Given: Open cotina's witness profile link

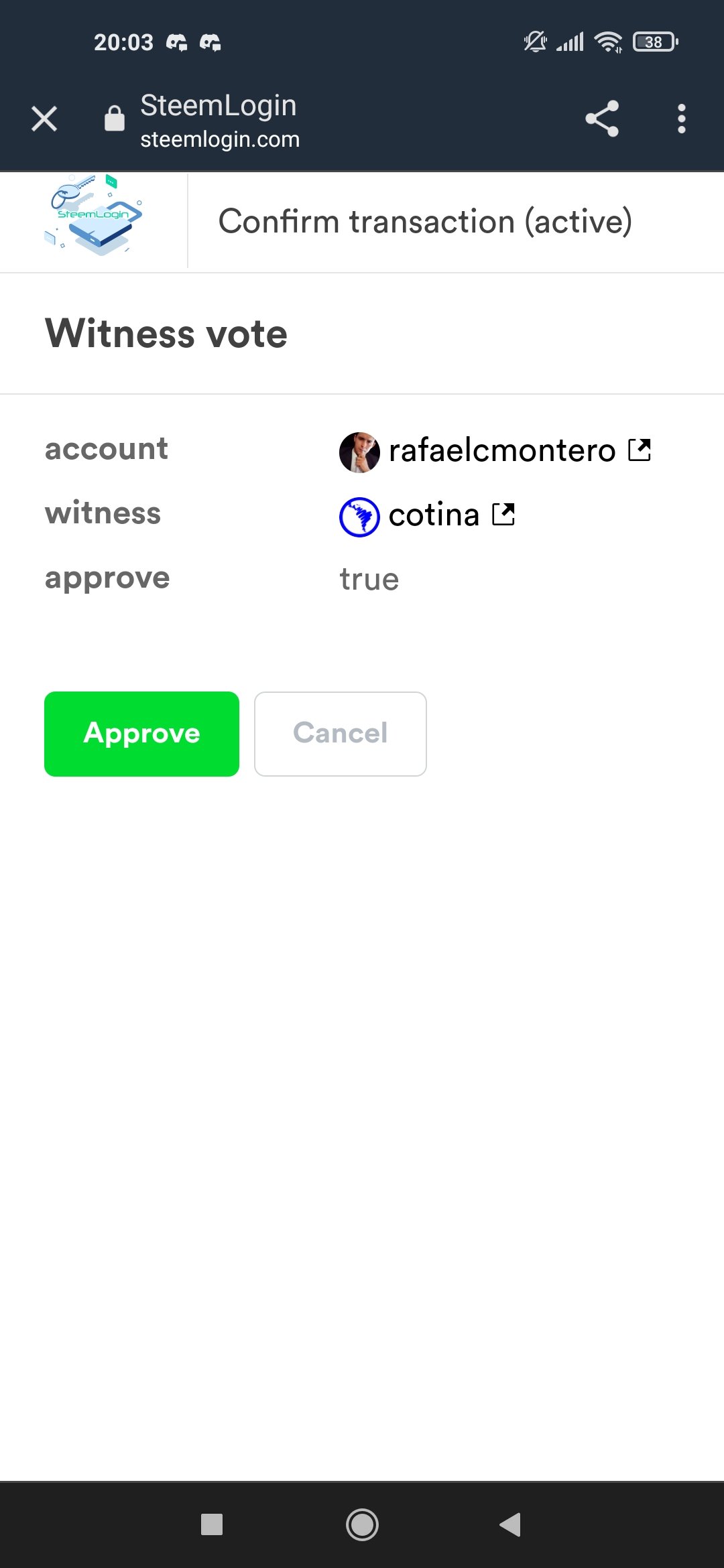Looking at the screenshot, I should click(x=503, y=515).
